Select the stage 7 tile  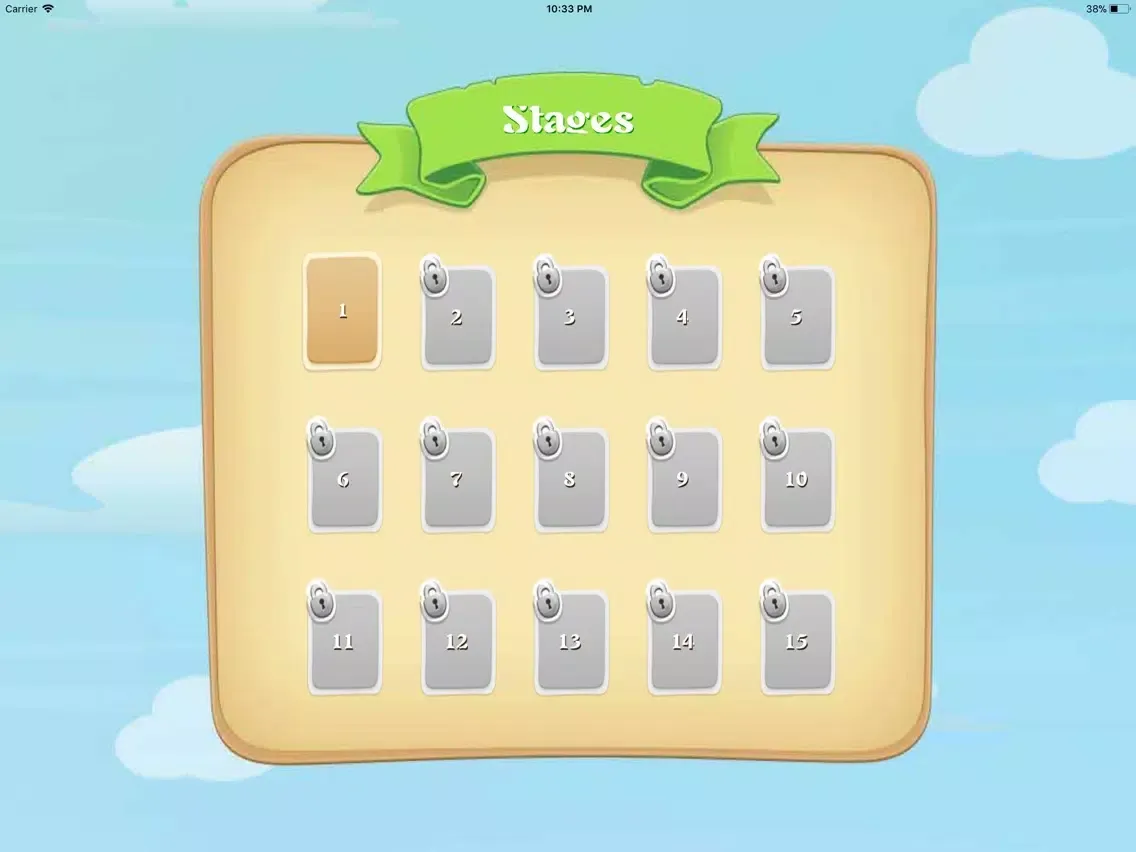(457, 480)
